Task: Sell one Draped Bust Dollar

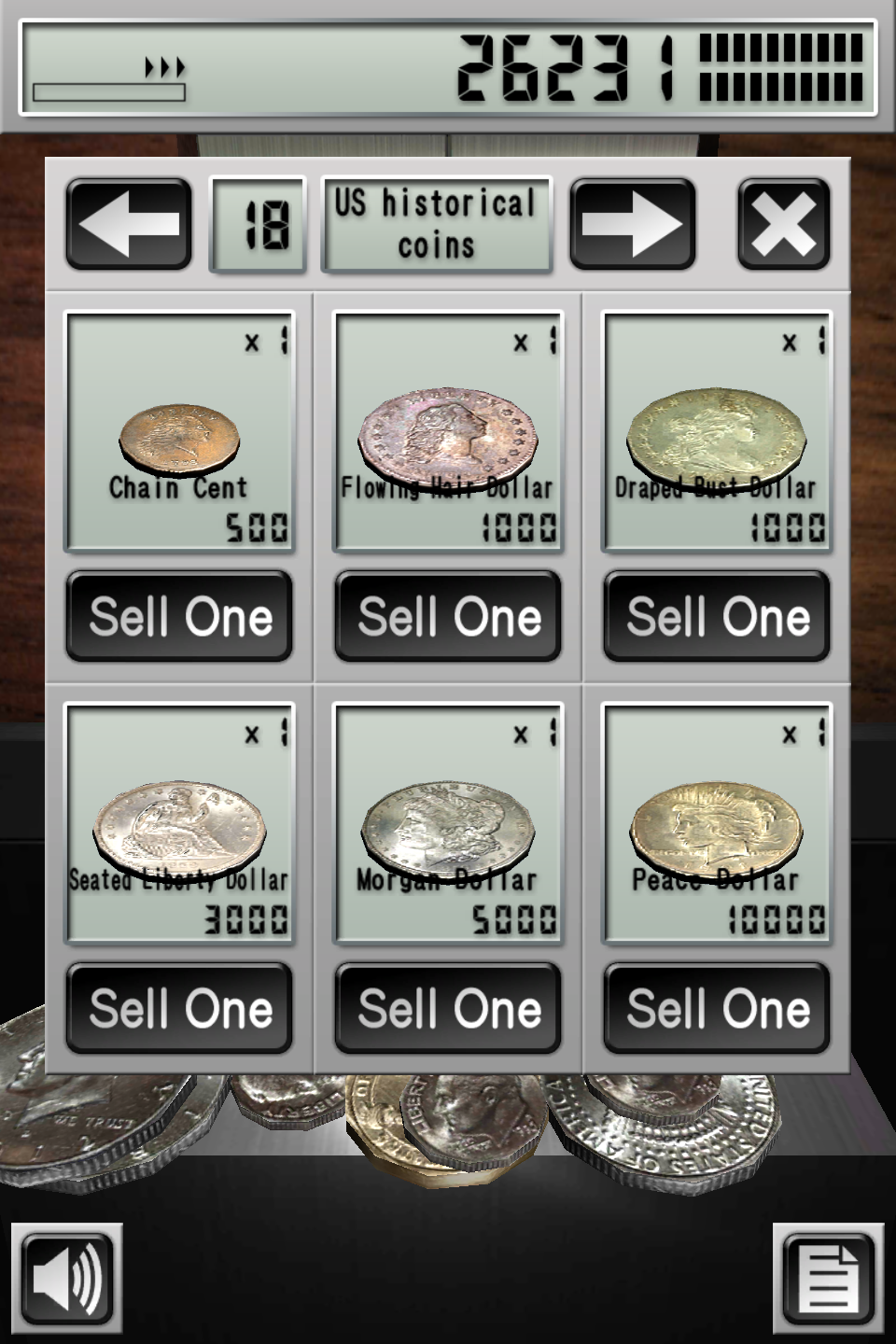Action: pyautogui.click(x=717, y=617)
